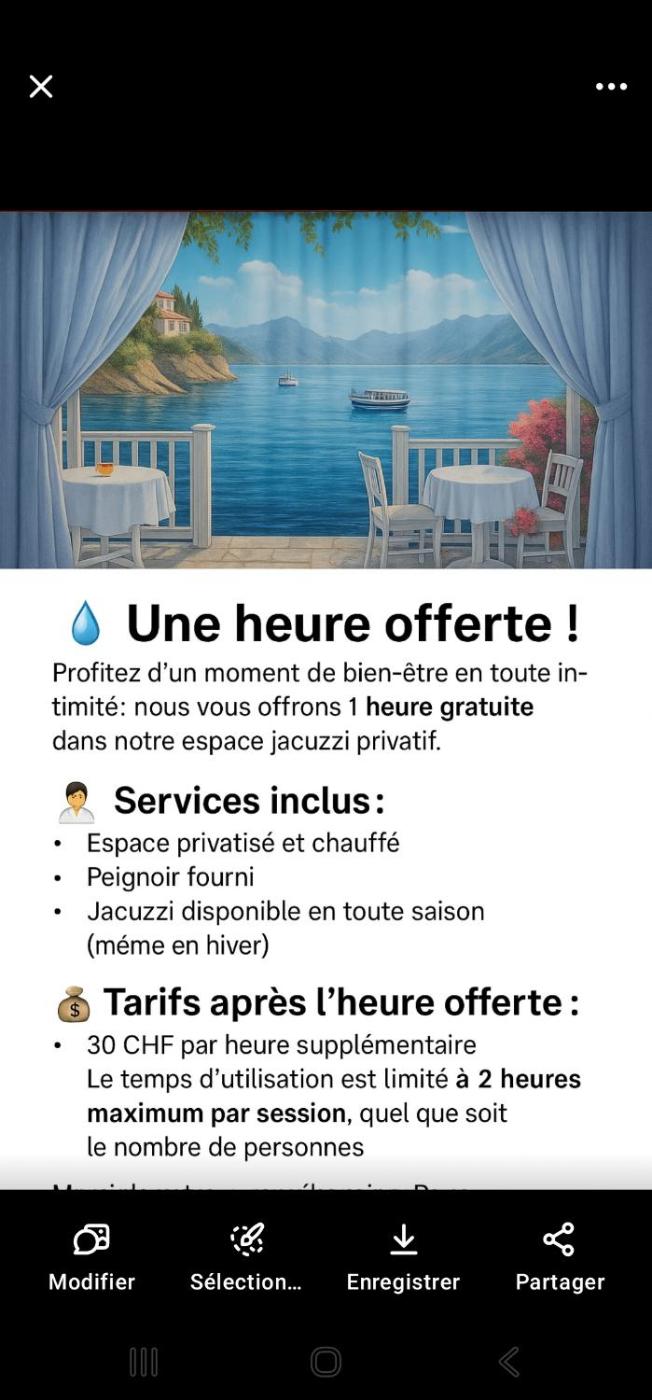Go back using system back button
Viewport: 652px width, 1400px height.
[509, 1361]
